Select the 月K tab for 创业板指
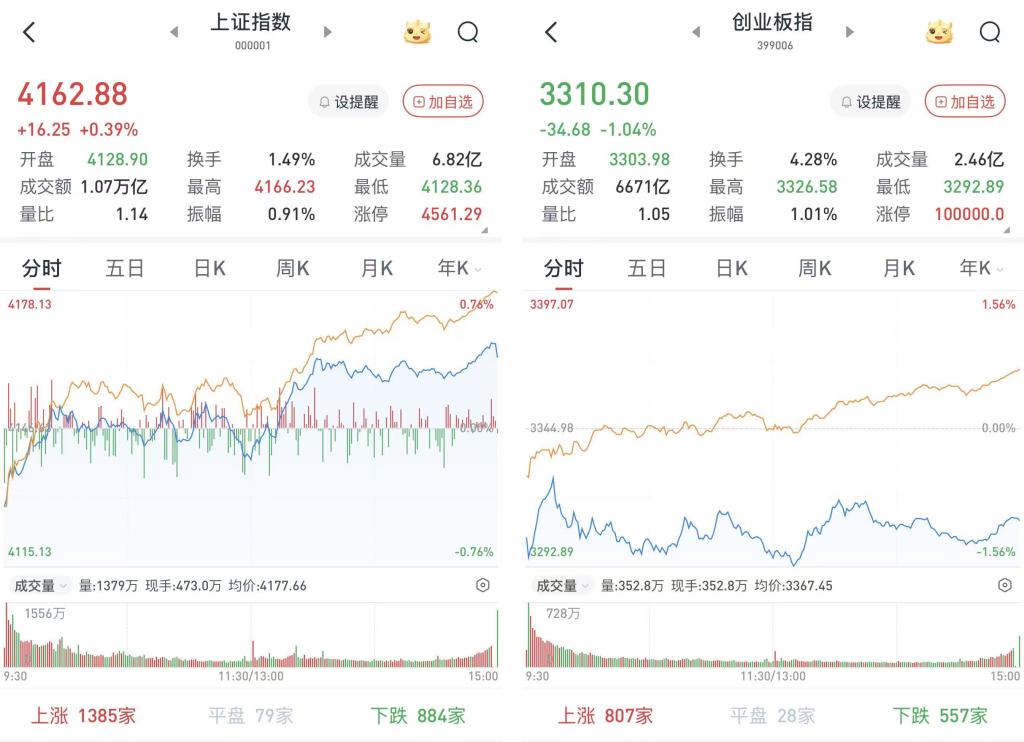 [x=898, y=268]
